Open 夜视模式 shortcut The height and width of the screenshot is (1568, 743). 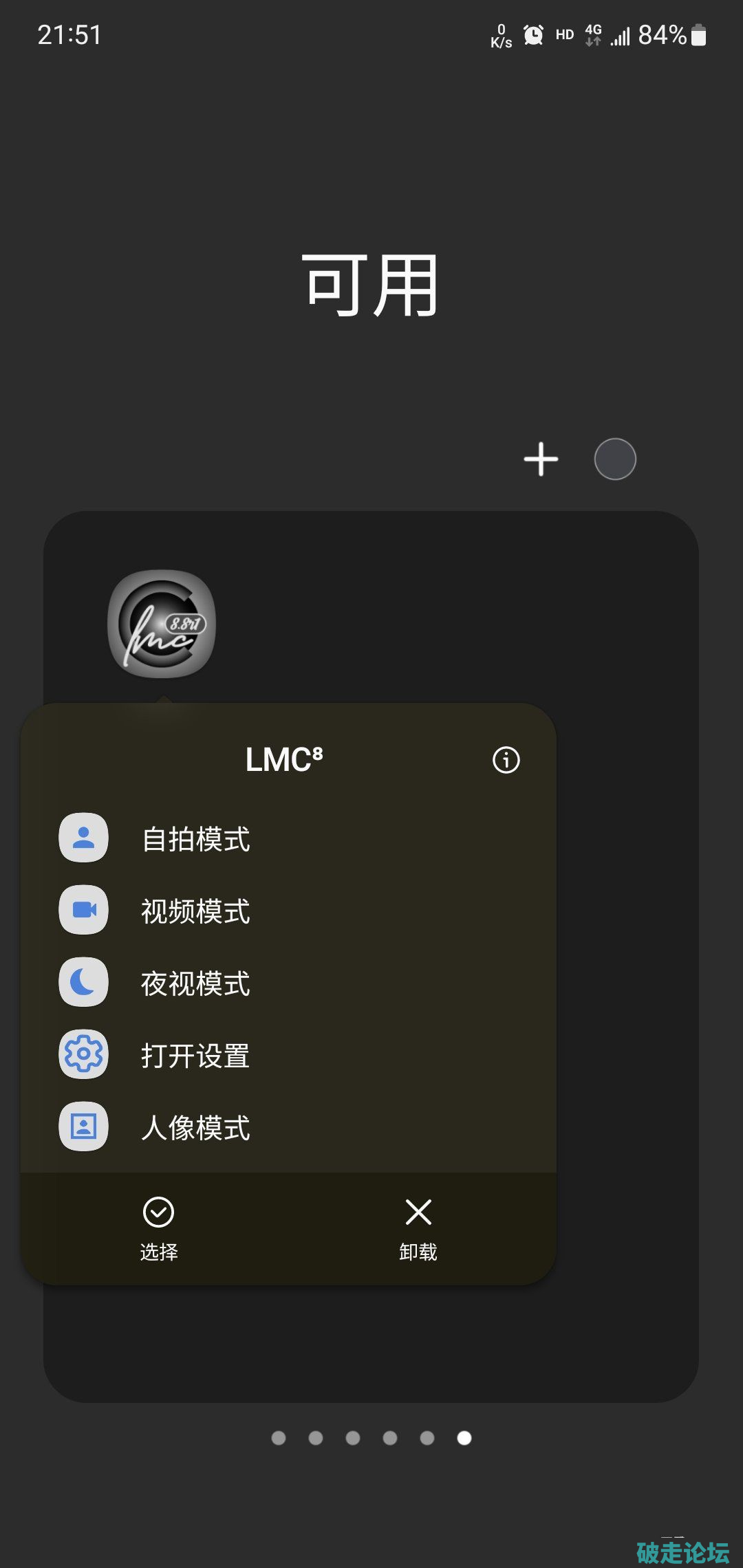[195, 983]
